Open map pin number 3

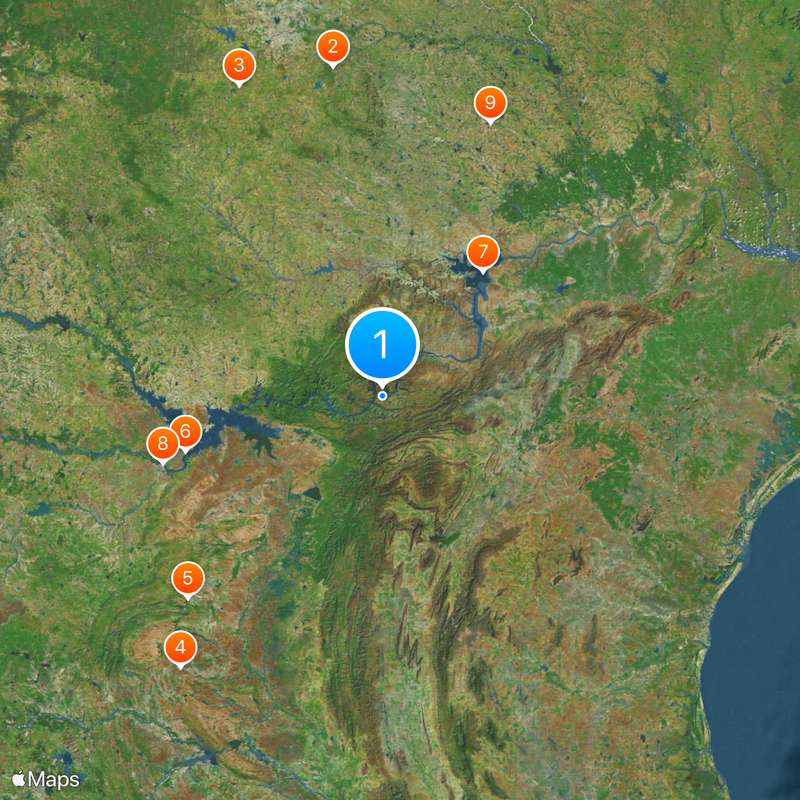click(x=238, y=66)
